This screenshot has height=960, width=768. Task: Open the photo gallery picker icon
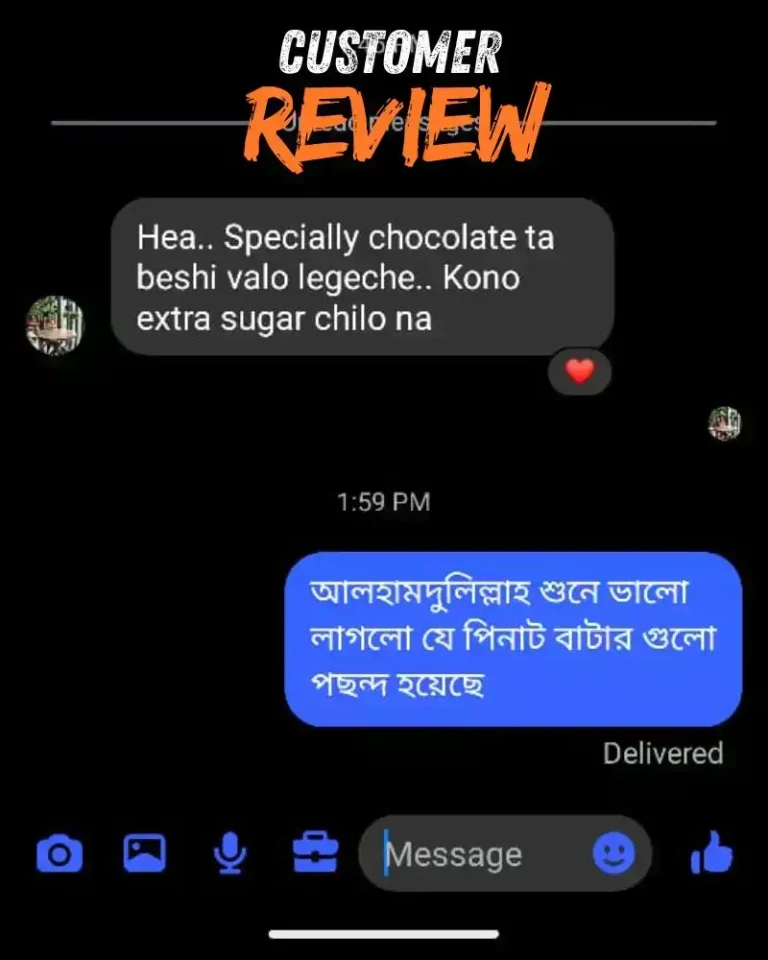[145, 853]
